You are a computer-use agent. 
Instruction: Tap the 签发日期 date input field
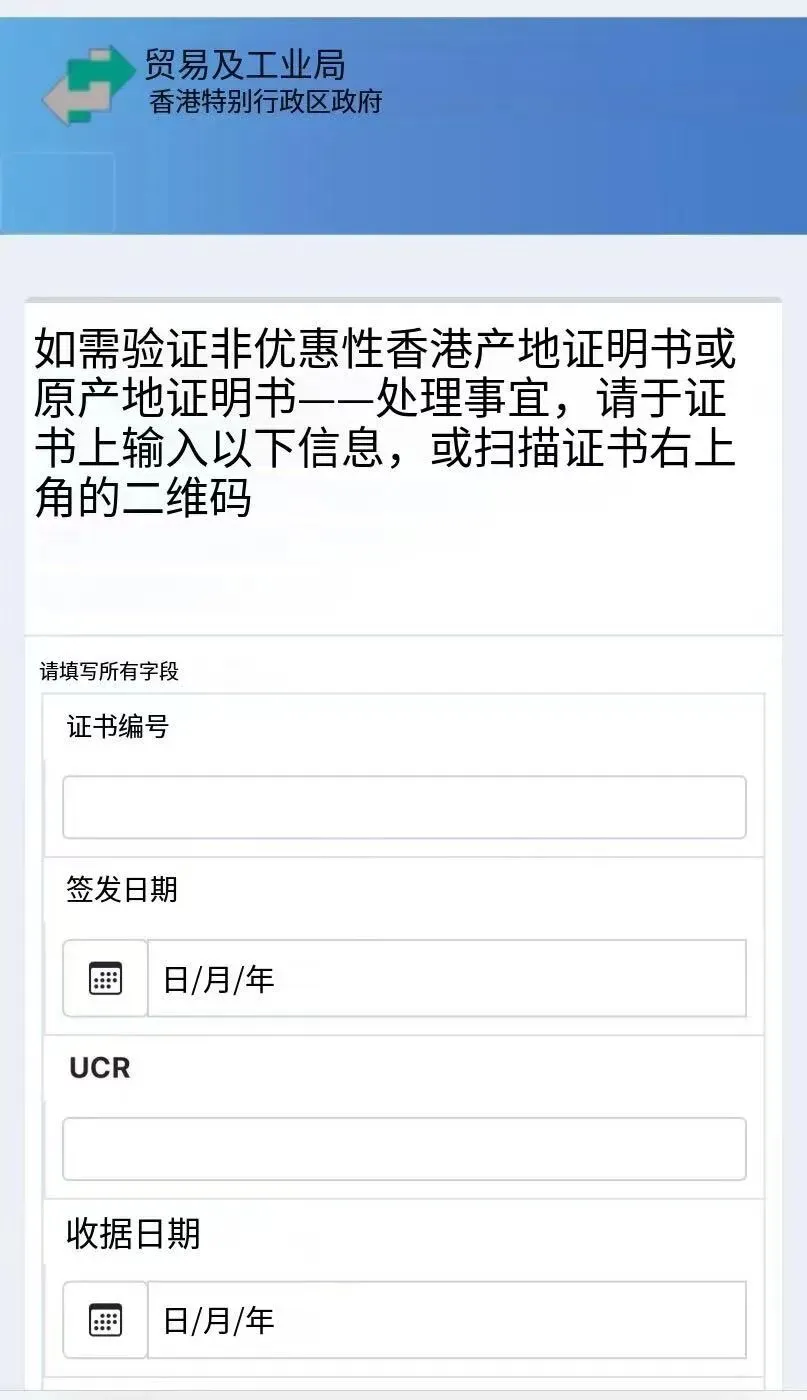[446, 978]
